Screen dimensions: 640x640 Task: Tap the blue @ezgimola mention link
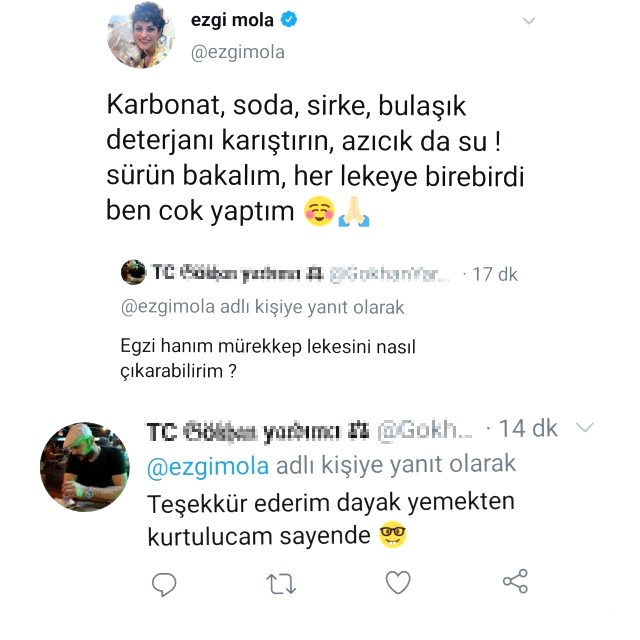pos(208,465)
